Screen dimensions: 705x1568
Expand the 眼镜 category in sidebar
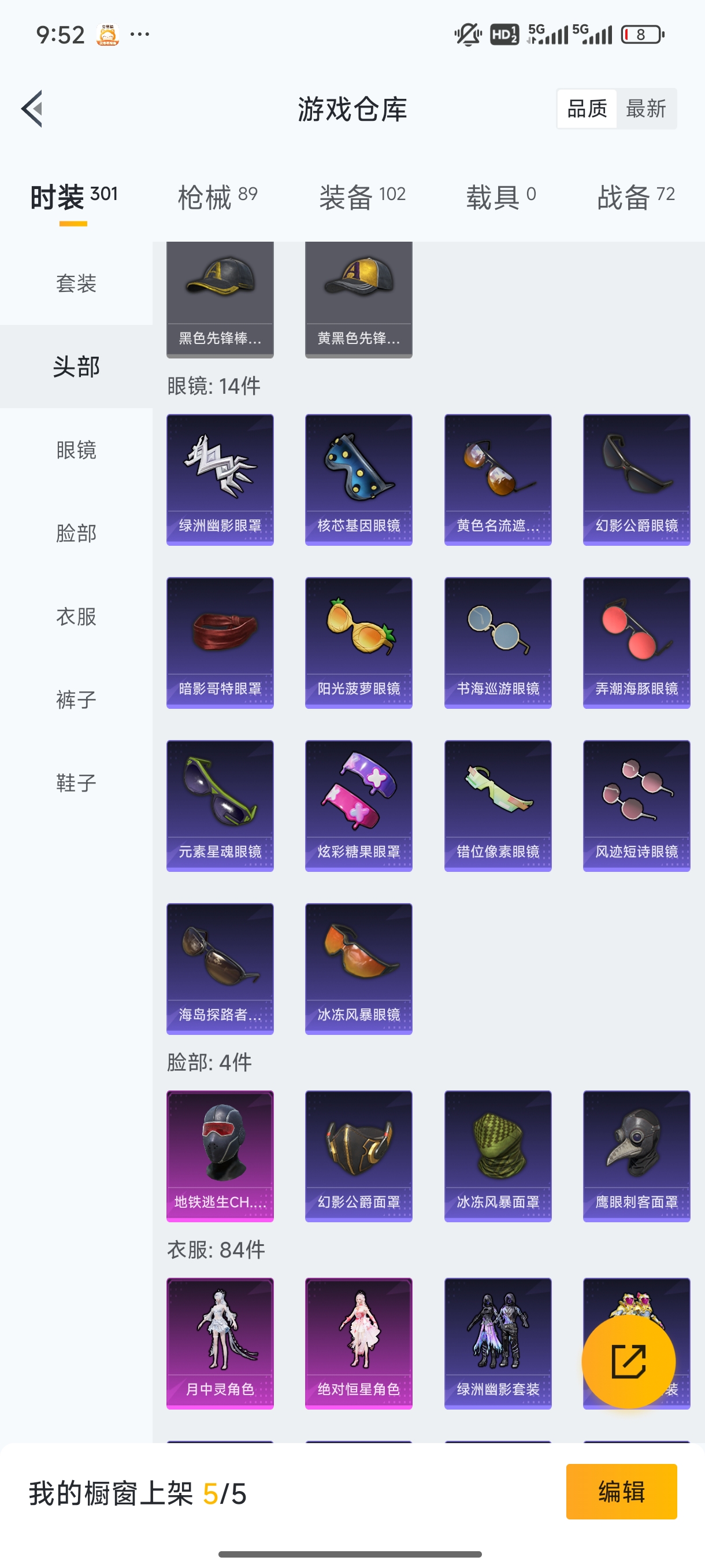pos(76,450)
